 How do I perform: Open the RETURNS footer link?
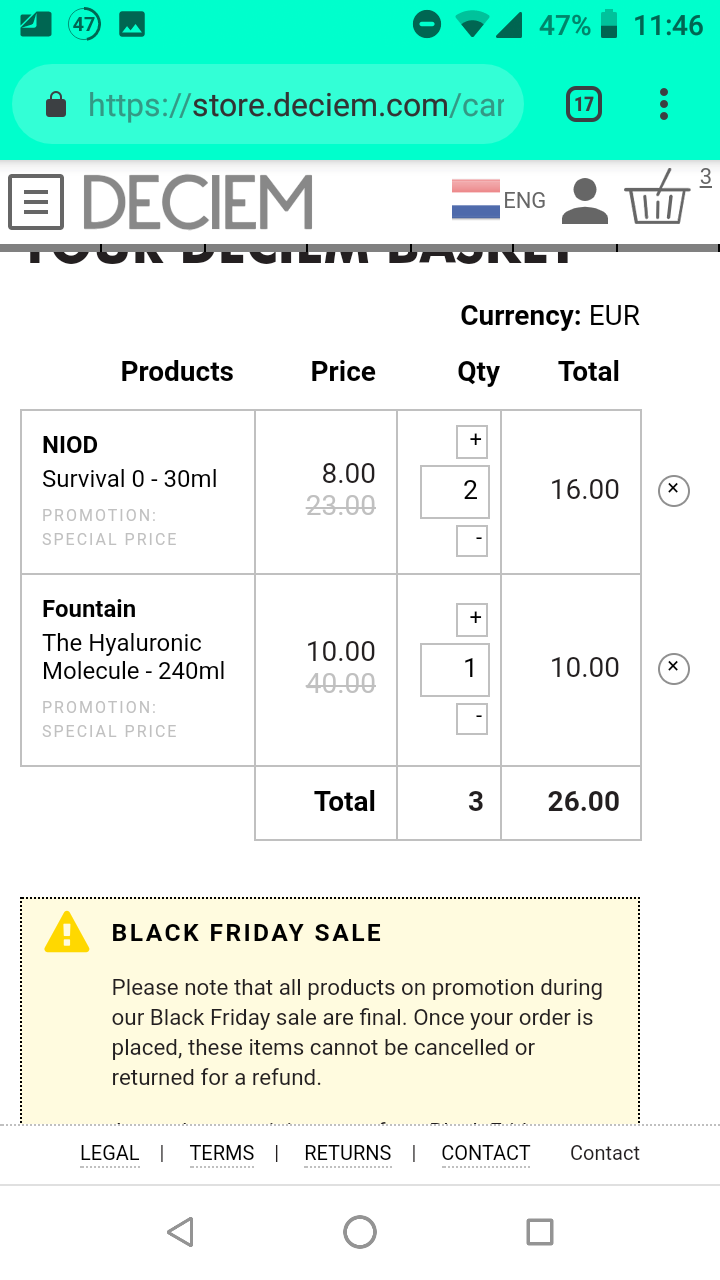(348, 1153)
